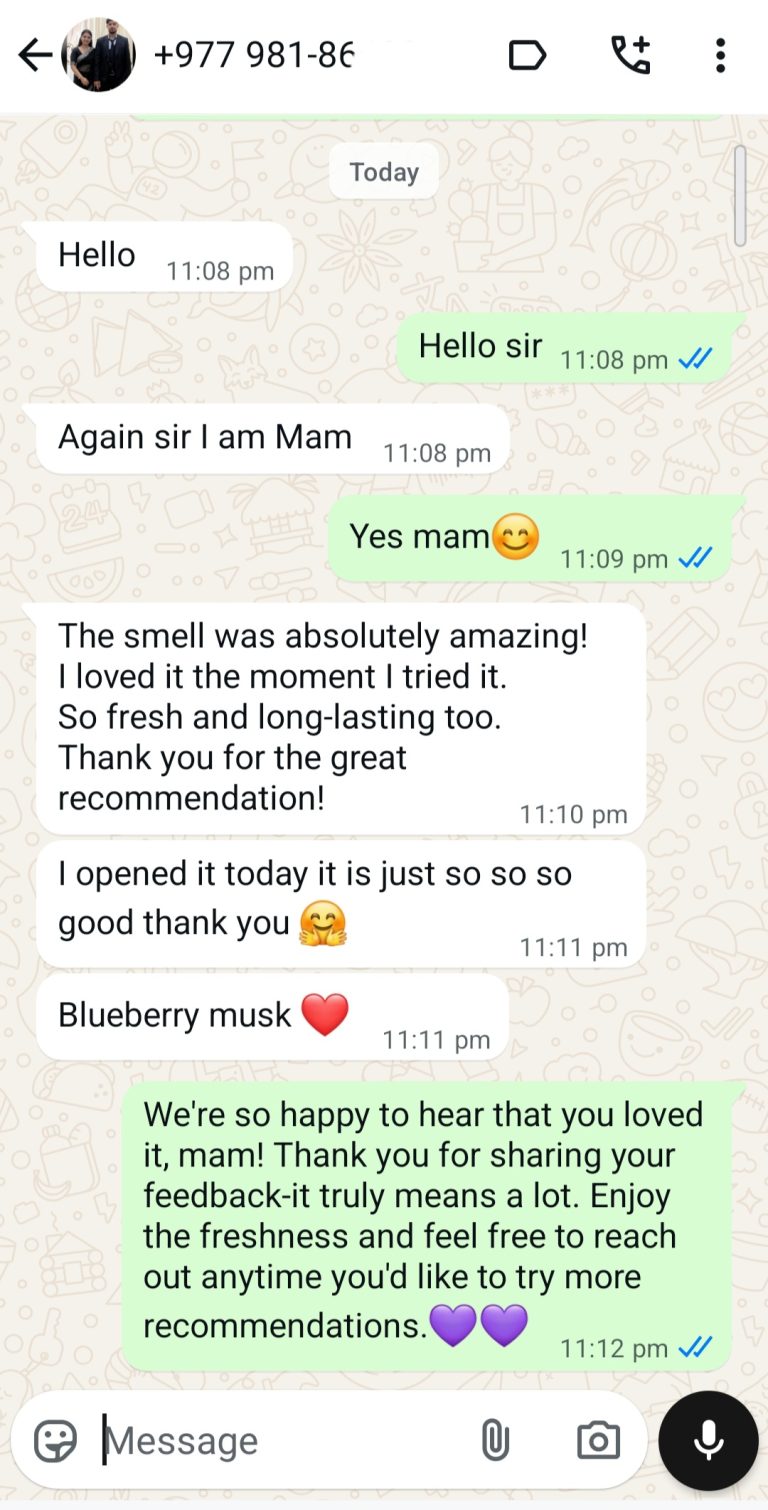Tap the back arrow to exit chat
Image resolution: width=768 pixels, height=1510 pixels.
coord(34,55)
